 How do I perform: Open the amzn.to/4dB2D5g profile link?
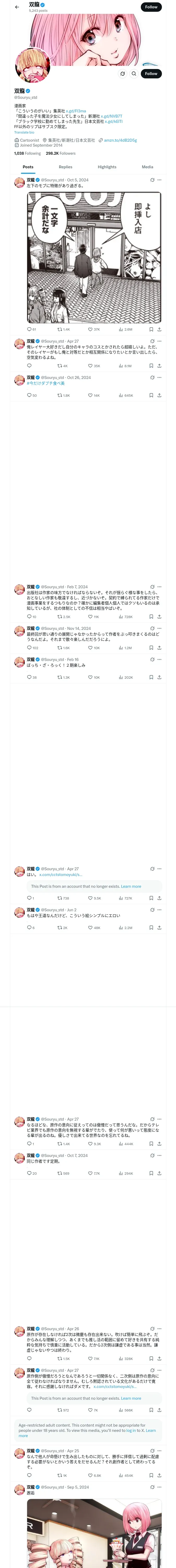pyautogui.click(x=120, y=140)
